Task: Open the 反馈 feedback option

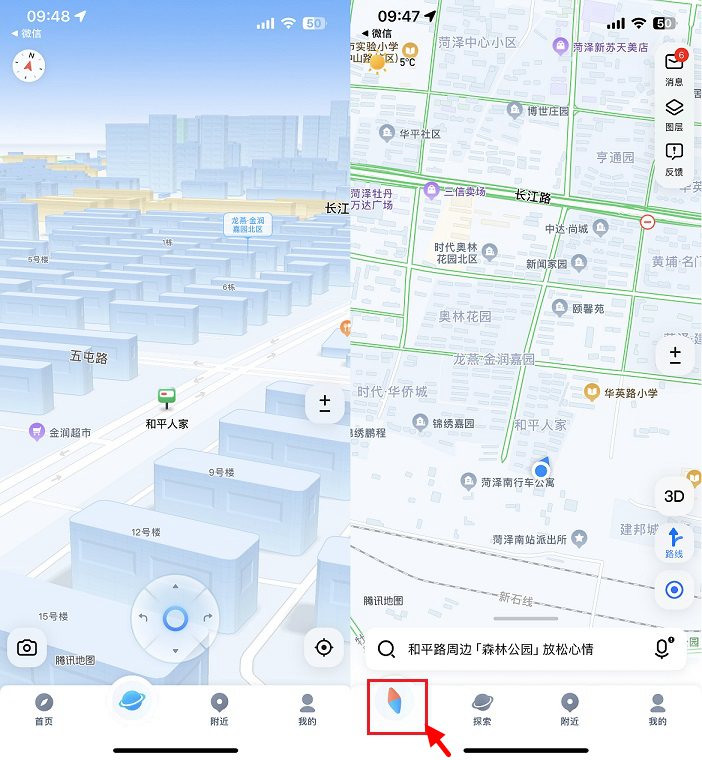Action: [x=674, y=158]
